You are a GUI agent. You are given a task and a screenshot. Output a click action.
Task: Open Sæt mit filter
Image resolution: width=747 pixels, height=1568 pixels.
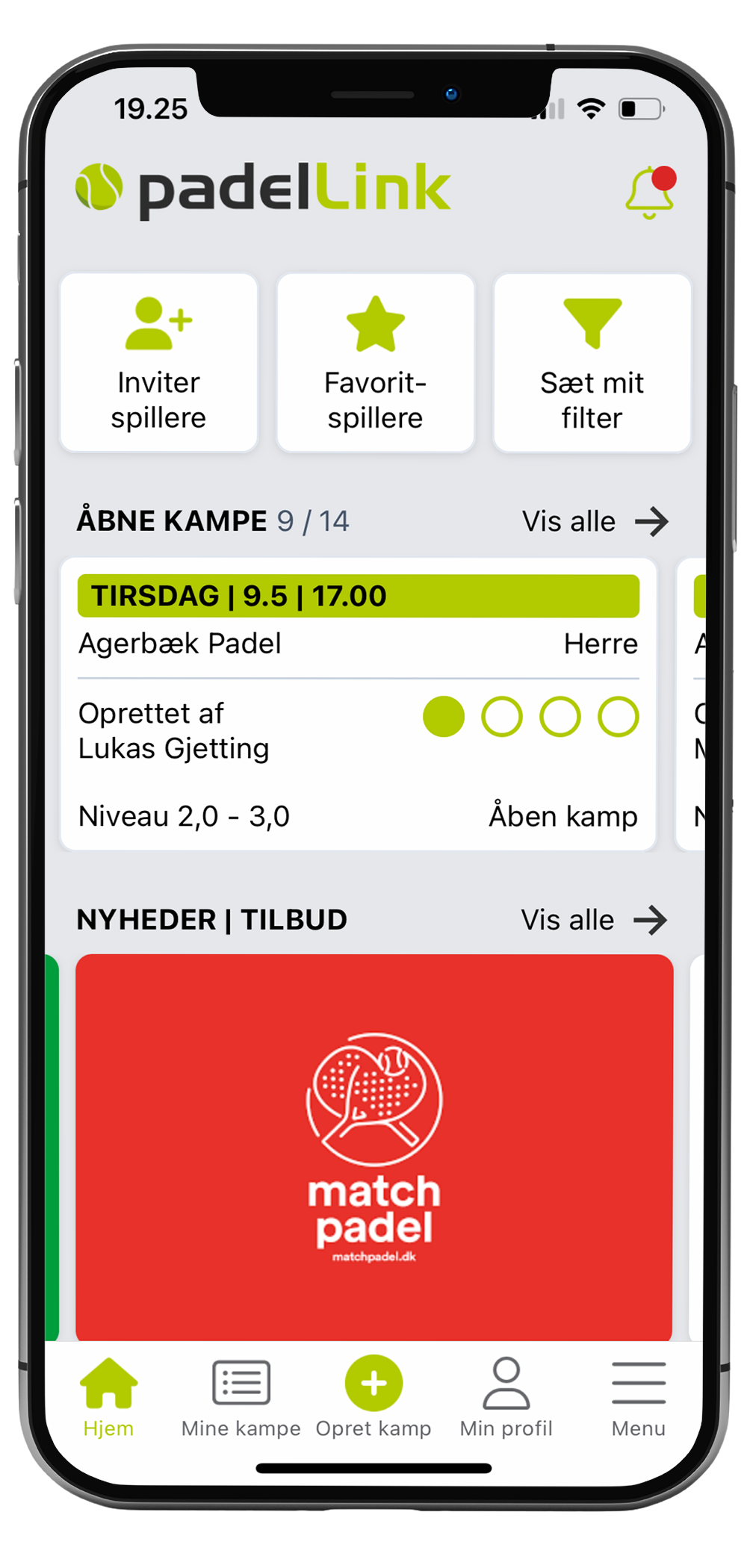click(x=592, y=363)
